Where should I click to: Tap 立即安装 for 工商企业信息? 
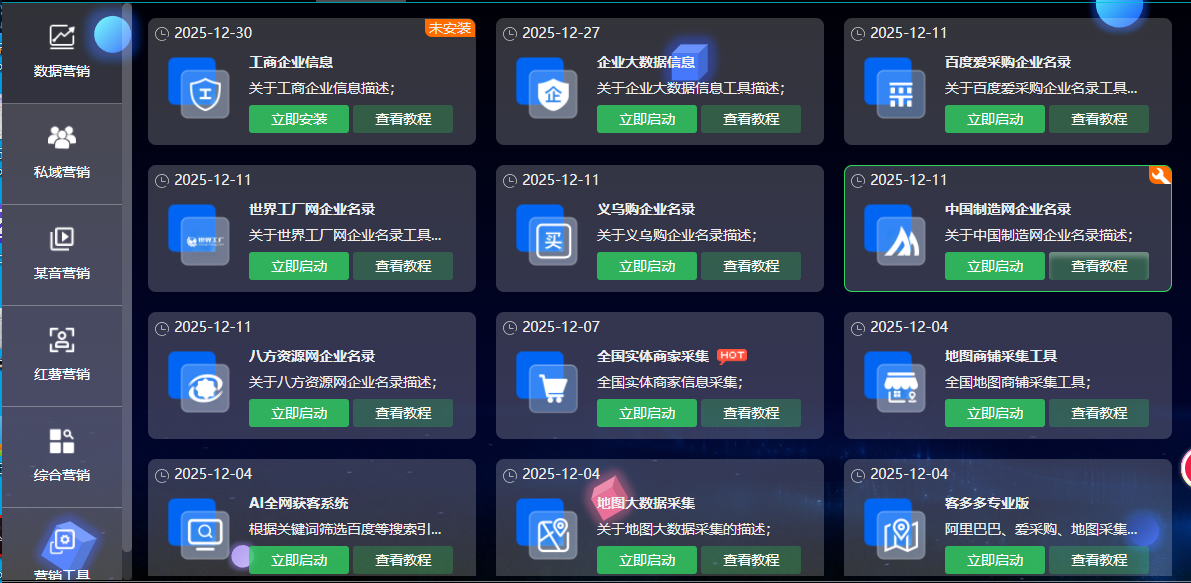299,119
